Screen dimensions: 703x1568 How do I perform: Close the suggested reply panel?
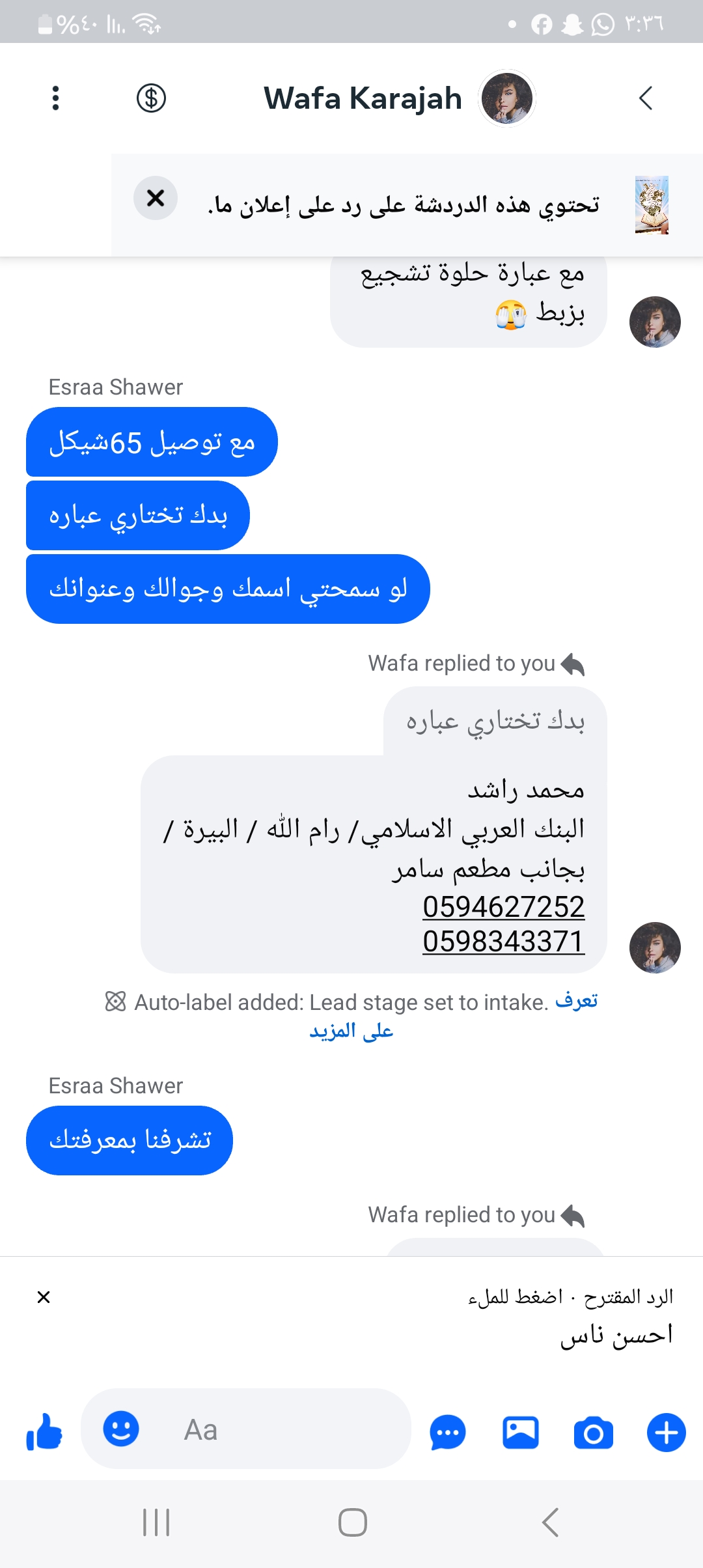point(44,1297)
